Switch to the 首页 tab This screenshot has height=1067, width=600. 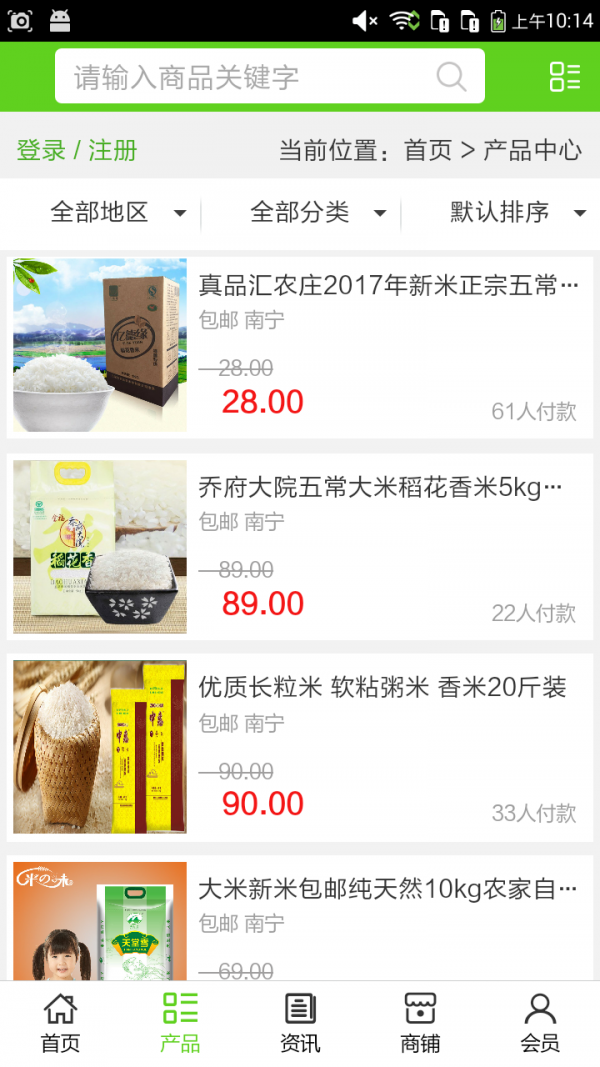(x=60, y=1023)
